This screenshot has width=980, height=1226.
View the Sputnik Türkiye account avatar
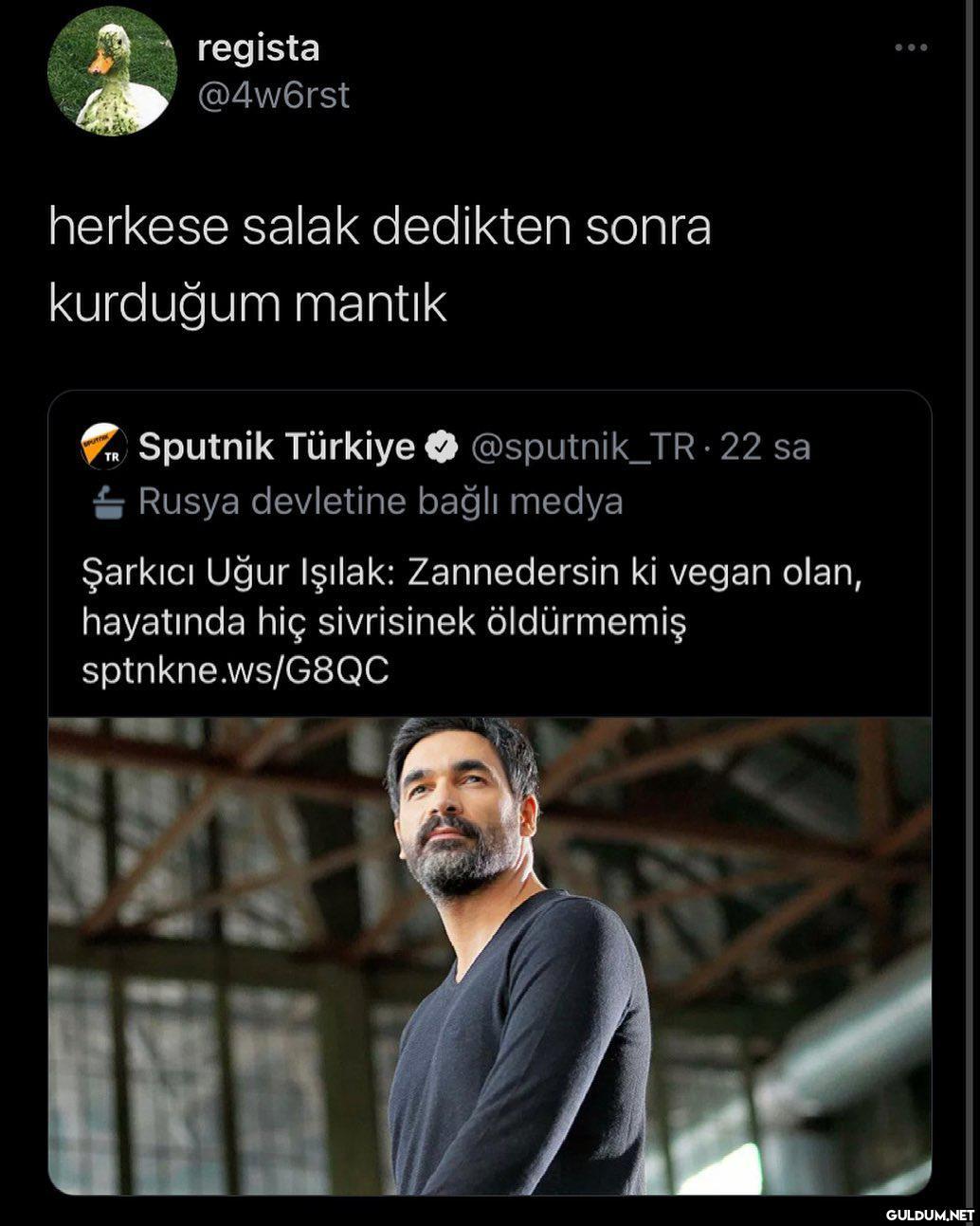(x=103, y=447)
